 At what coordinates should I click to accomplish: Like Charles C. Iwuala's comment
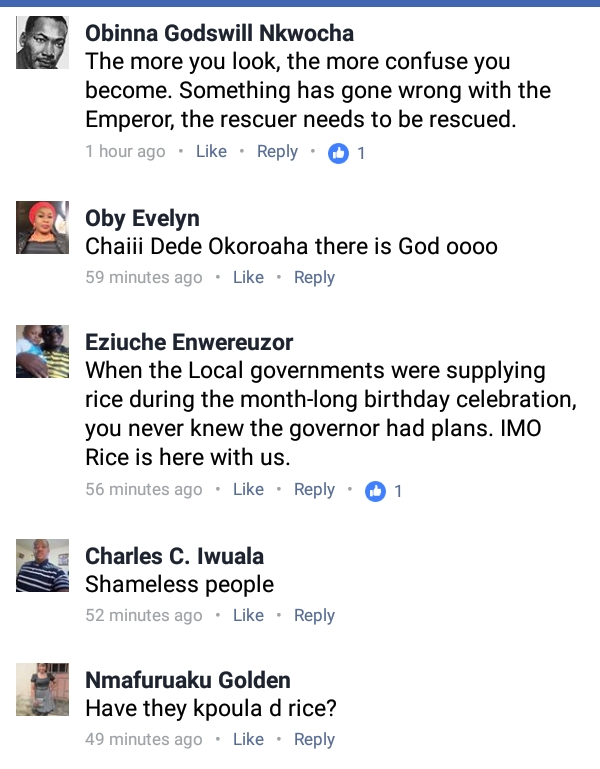[248, 615]
